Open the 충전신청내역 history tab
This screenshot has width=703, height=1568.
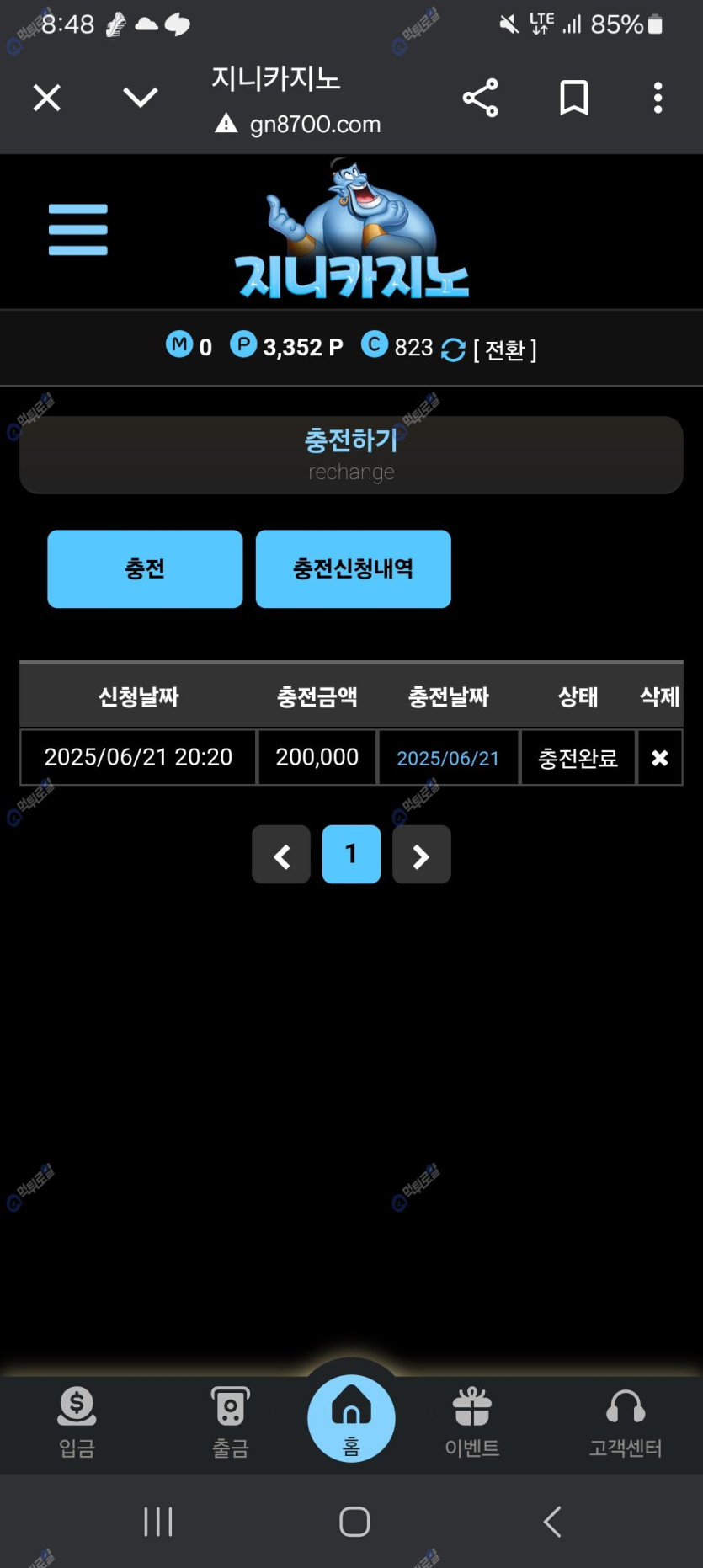[353, 569]
